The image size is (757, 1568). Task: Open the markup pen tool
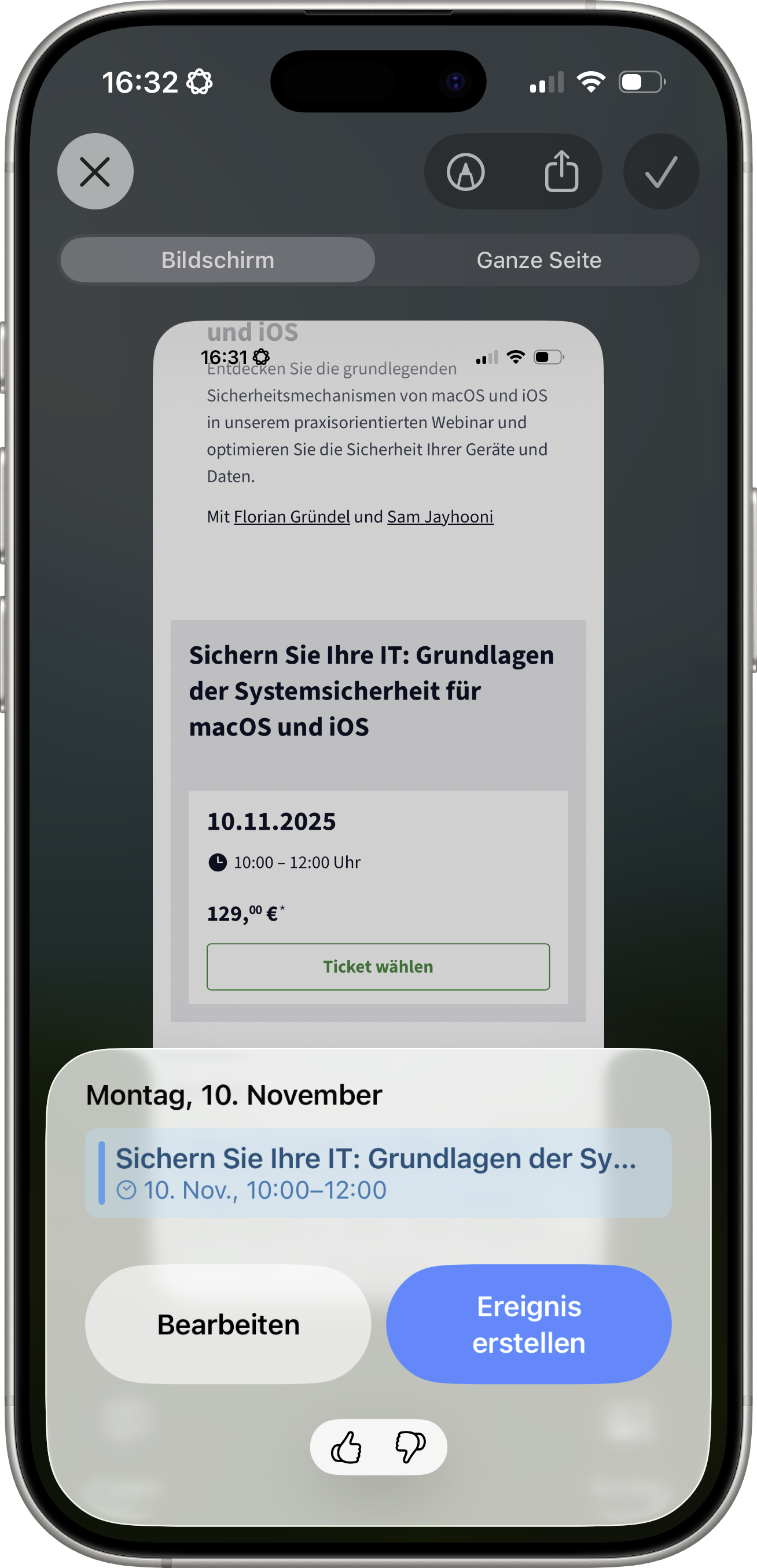[466, 172]
